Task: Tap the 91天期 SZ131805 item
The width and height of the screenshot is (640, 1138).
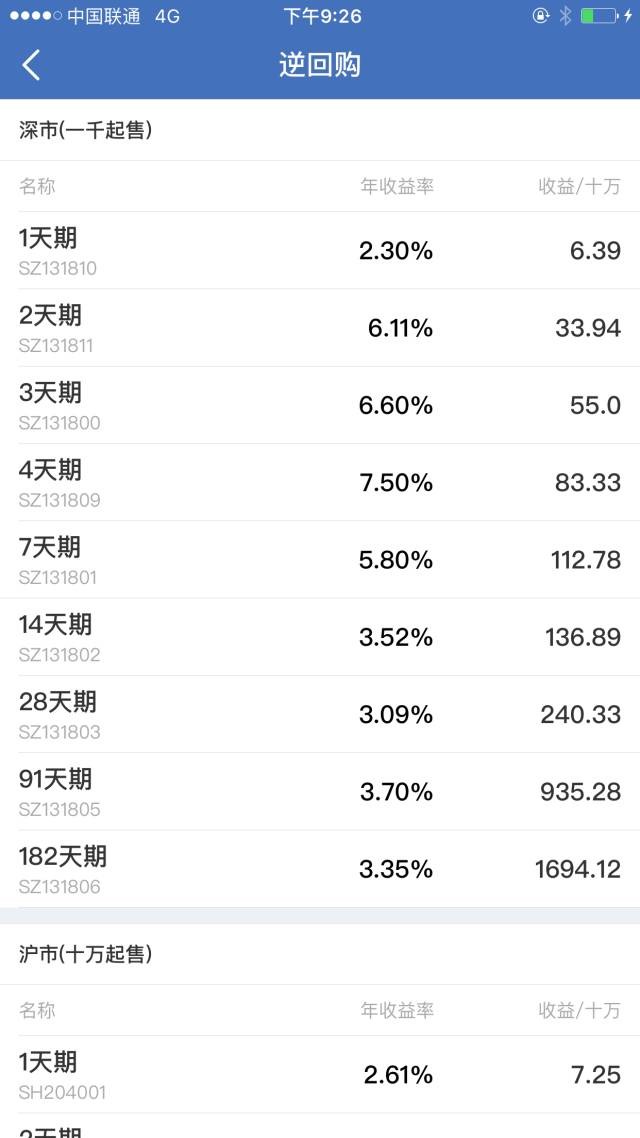Action: point(320,792)
